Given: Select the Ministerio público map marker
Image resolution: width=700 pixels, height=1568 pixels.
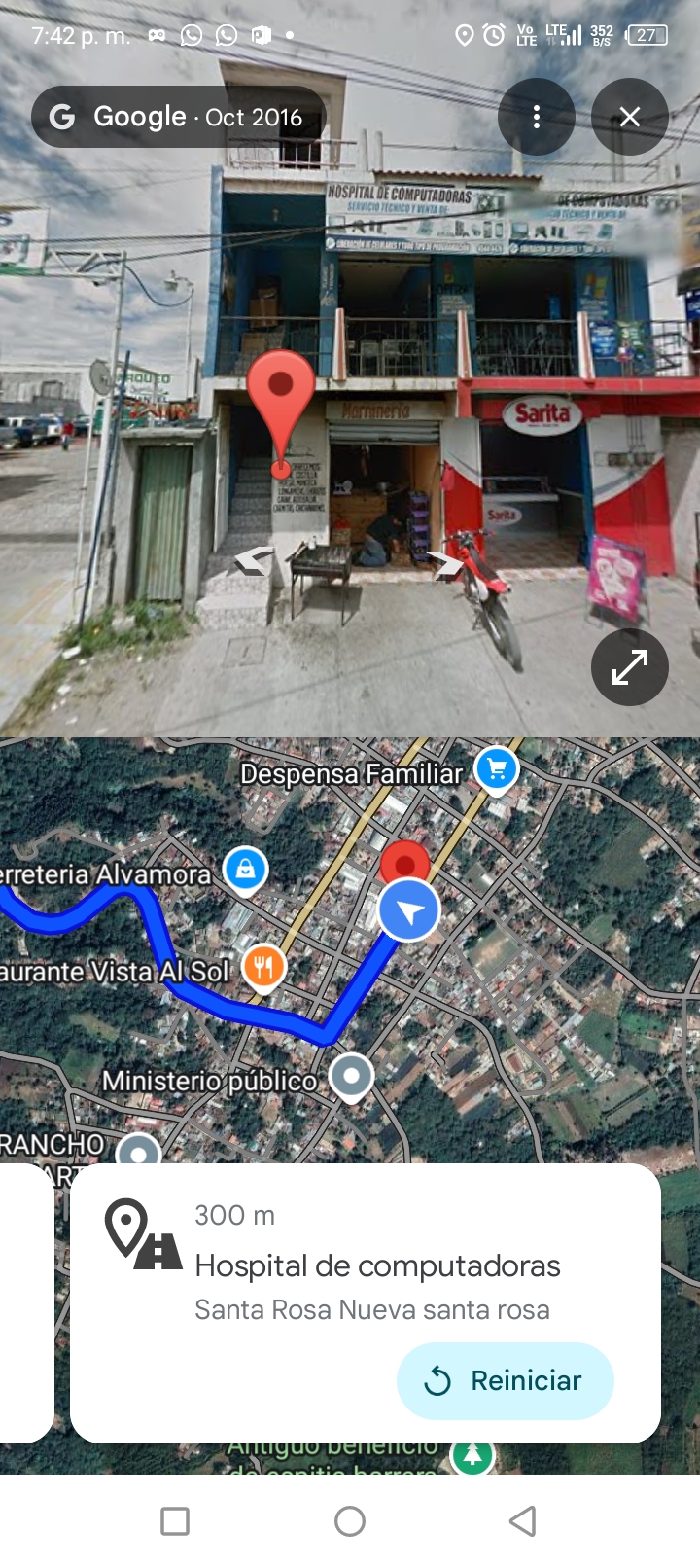Looking at the screenshot, I should pos(351,1077).
